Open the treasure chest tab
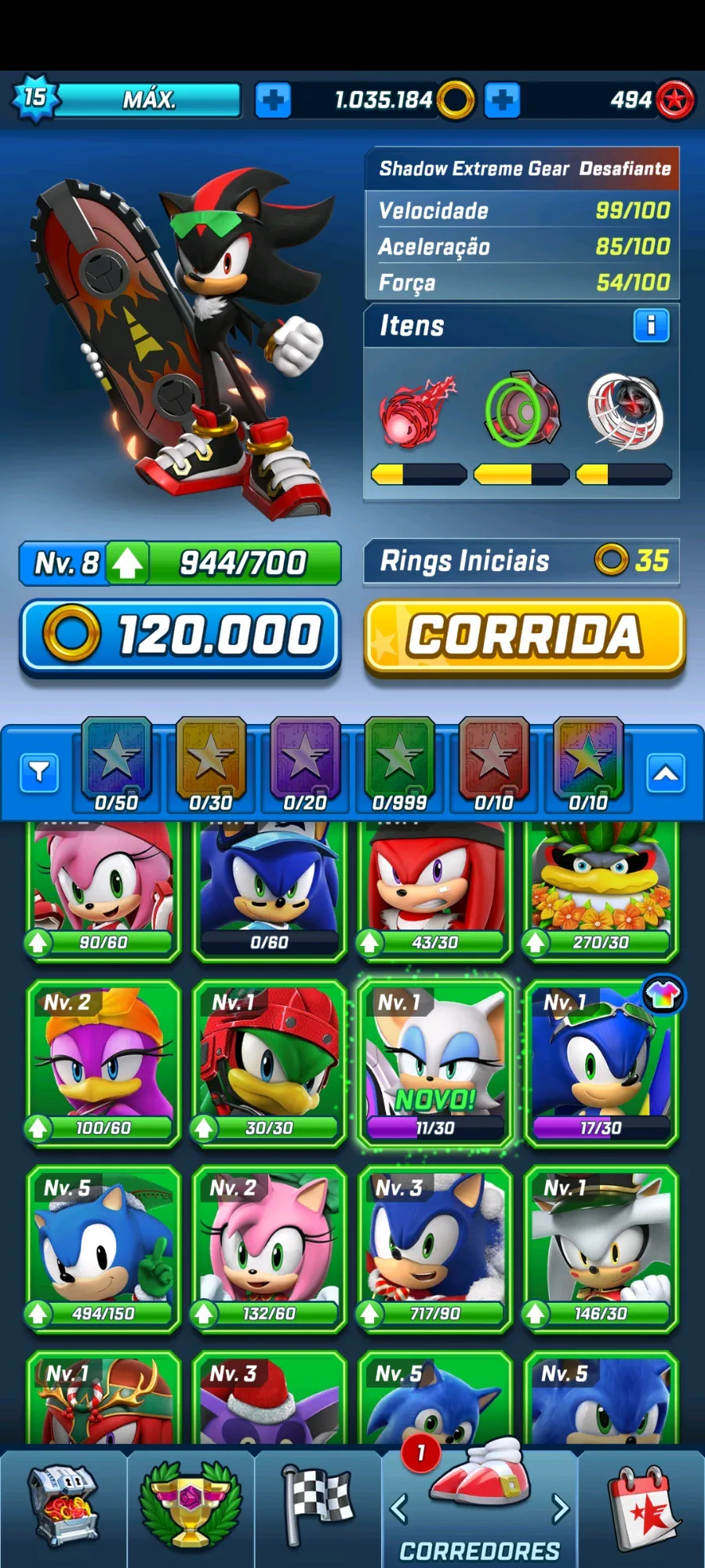The width and height of the screenshot is (705, 1568). [64, 1506]
